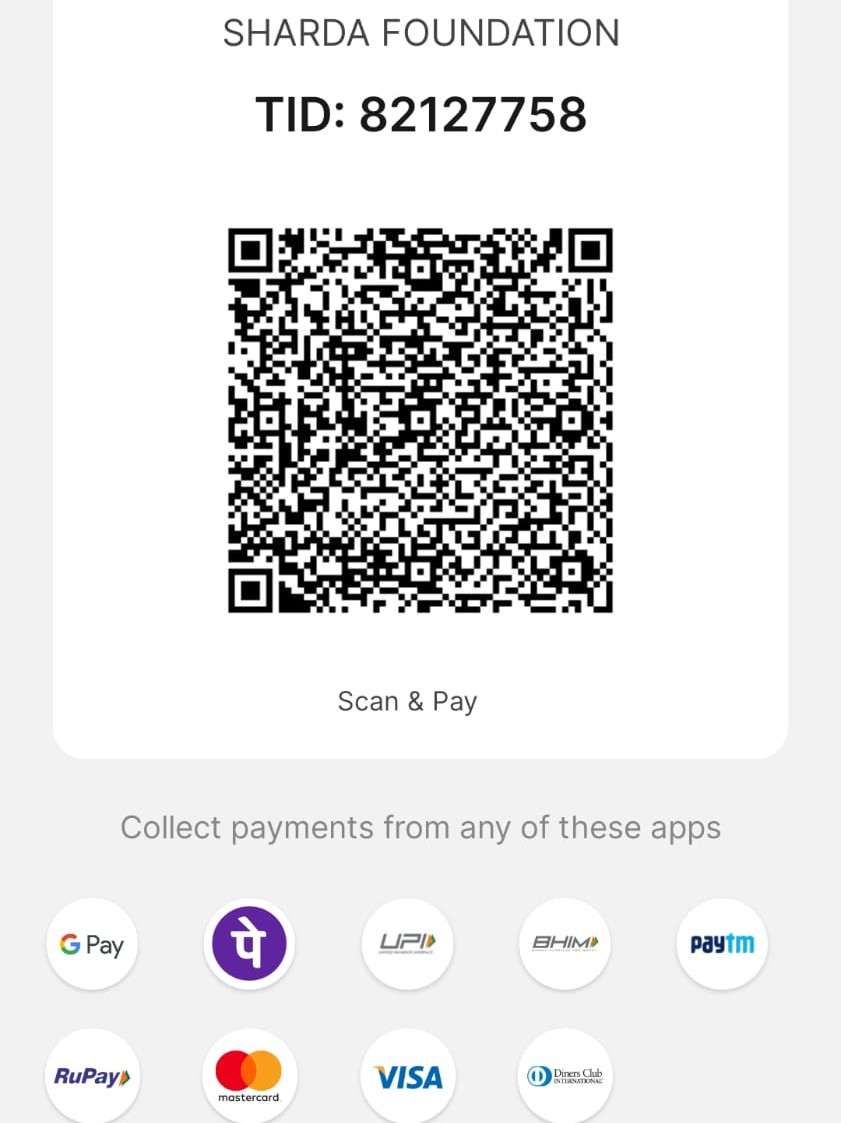Screen dimensions: 841x1123
Task: Select the Diners Club International icon
Action: pyautogui.click(x=564, y=1076)
